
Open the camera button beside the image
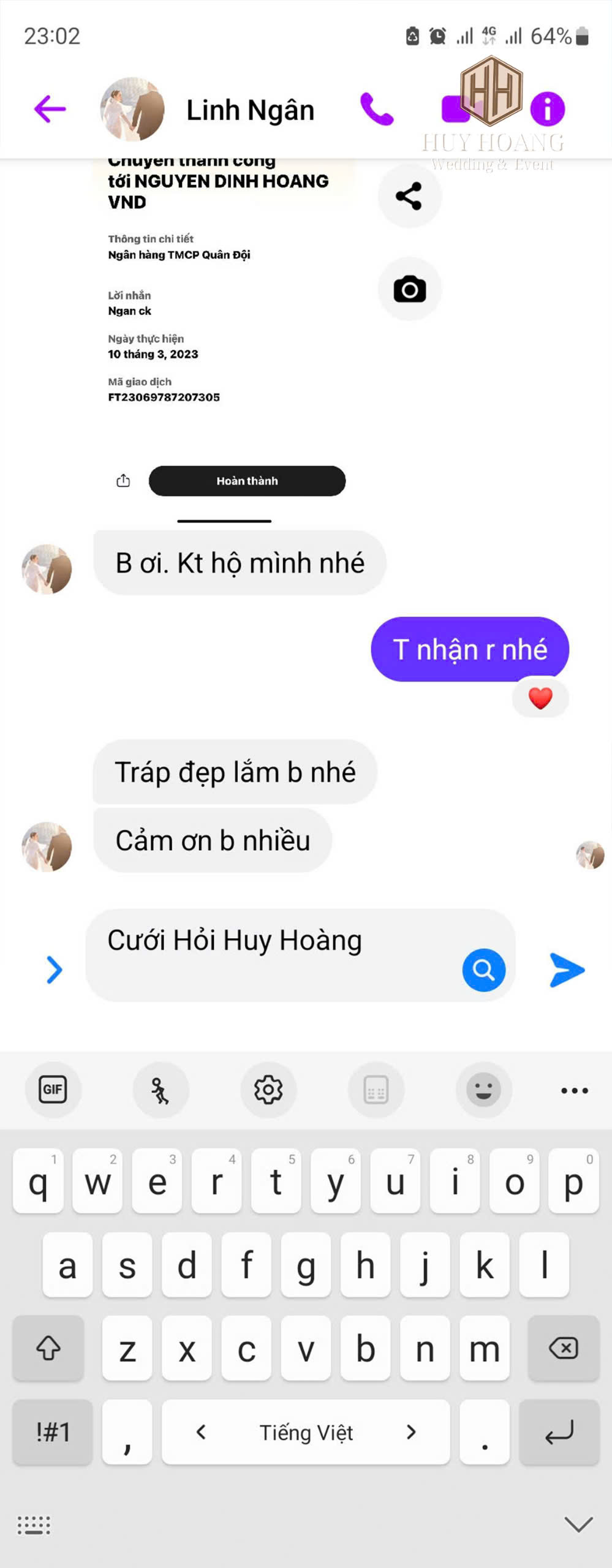click(x=409, y=290)
